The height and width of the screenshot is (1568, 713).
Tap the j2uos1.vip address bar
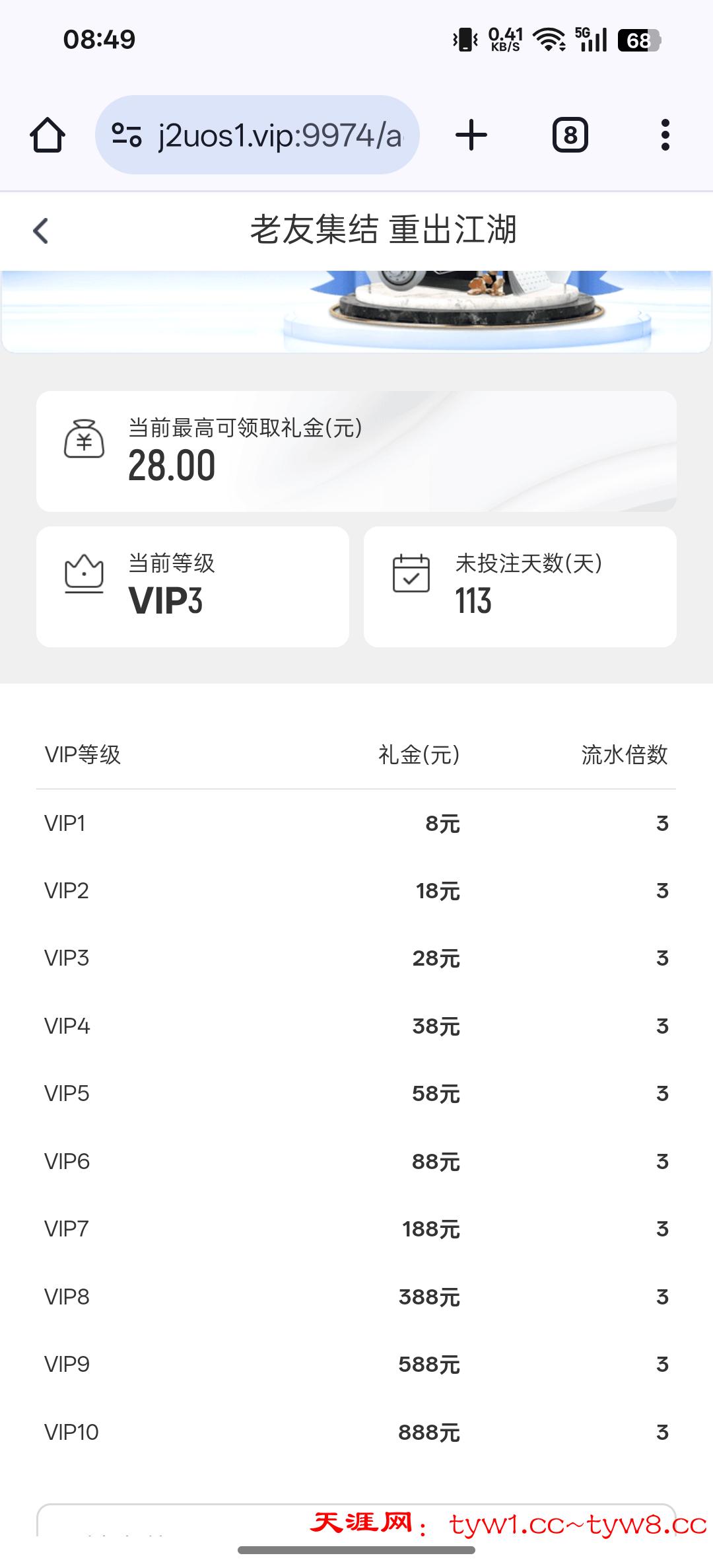(x=279, y=135)
